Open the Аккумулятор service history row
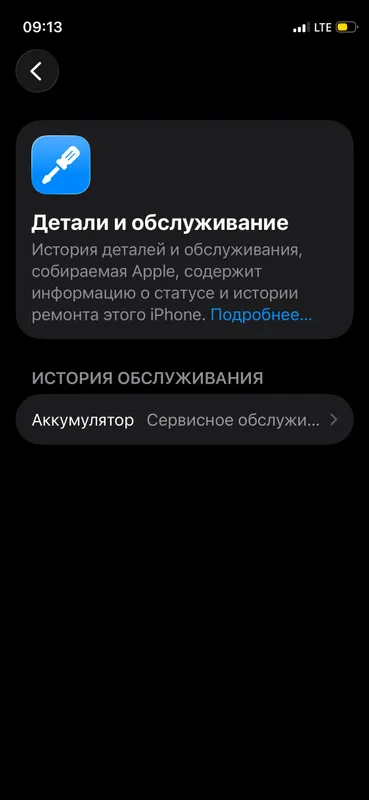This screenshot has width=369, height=800. click(x=184, y=420)
